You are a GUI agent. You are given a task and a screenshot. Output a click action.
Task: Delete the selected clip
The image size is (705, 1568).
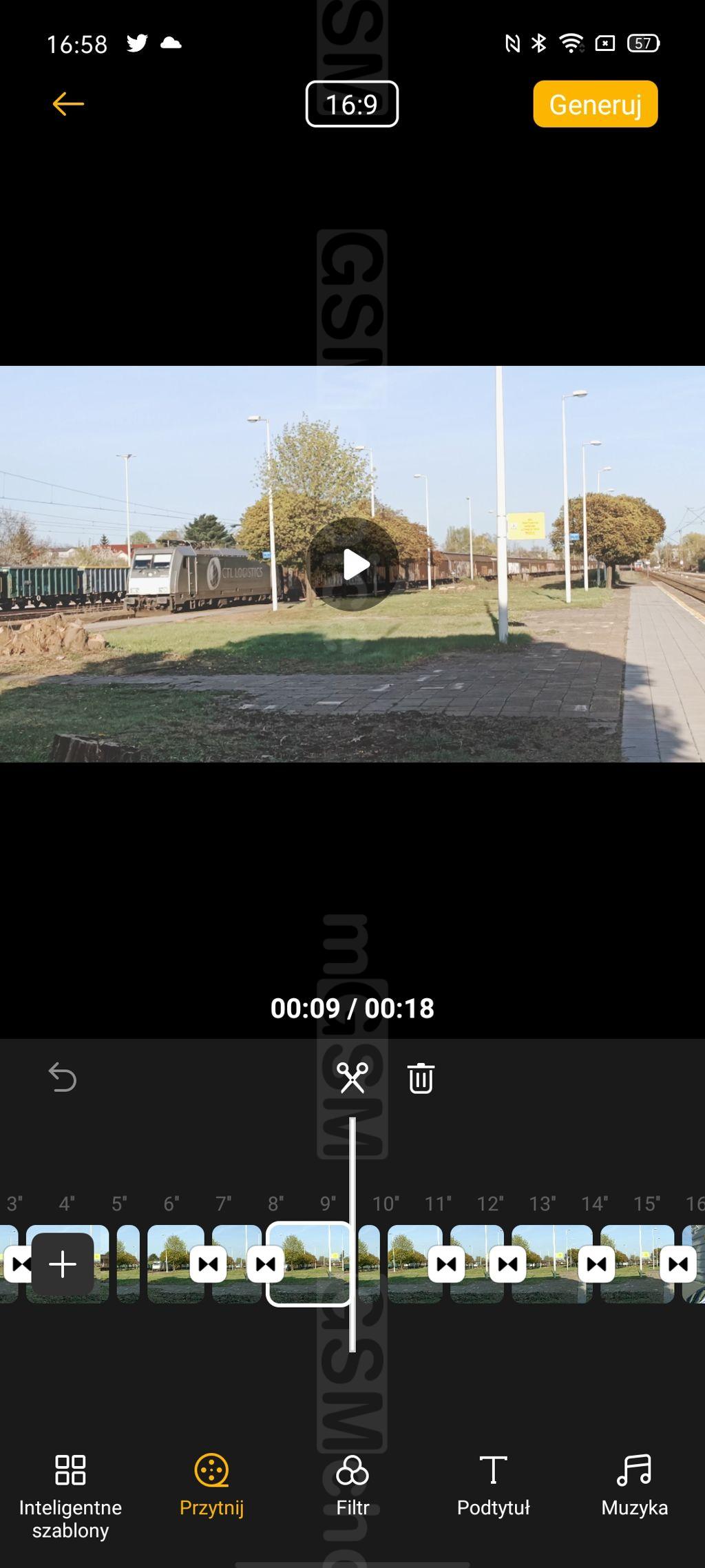421,1078
